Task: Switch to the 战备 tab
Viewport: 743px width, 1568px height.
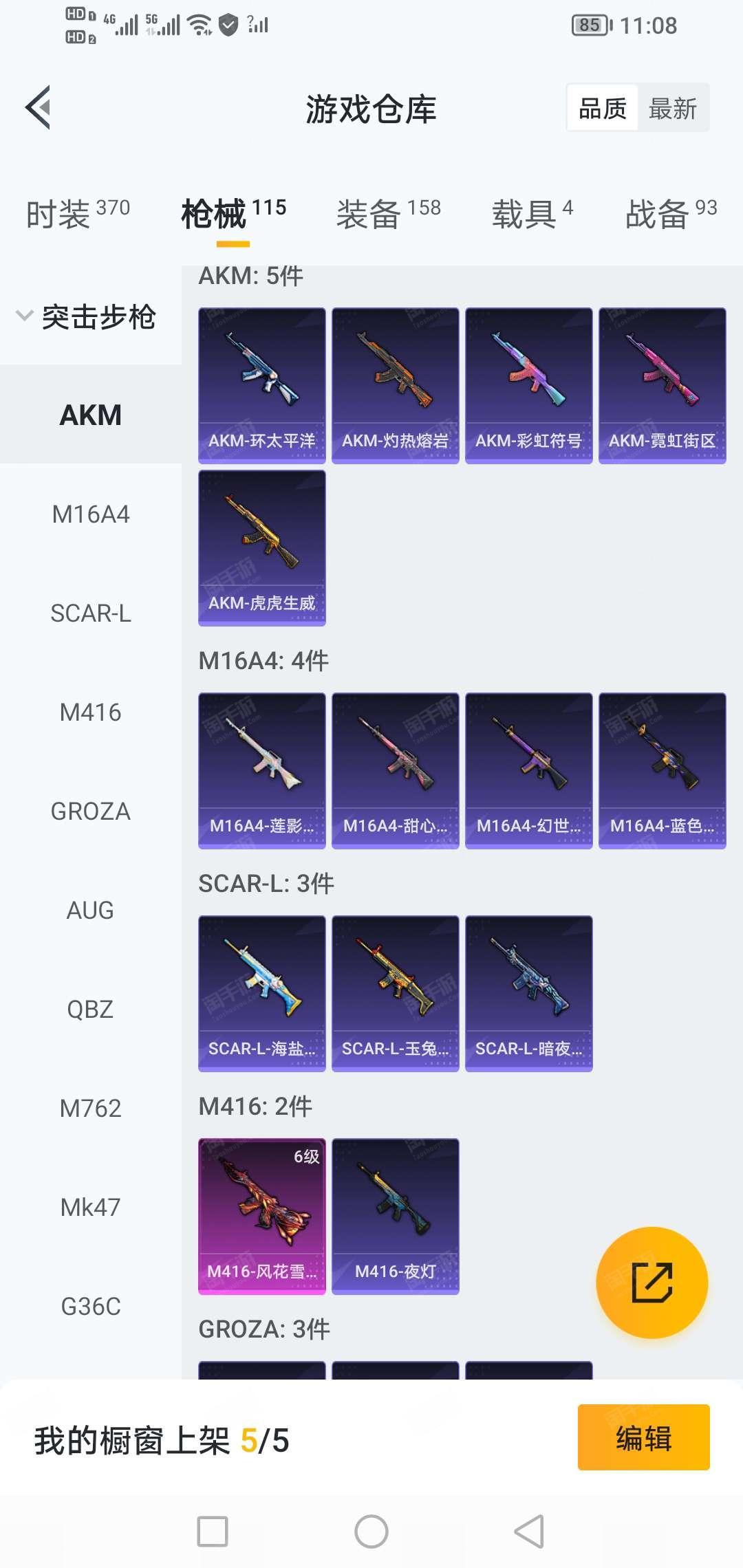Action: [x=670, y=213]
